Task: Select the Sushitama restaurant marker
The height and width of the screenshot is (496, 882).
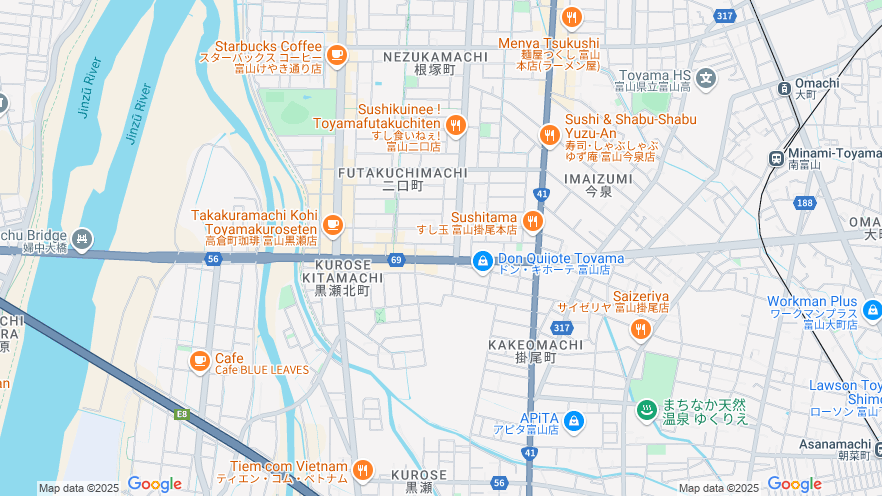Action: point(532,220)
